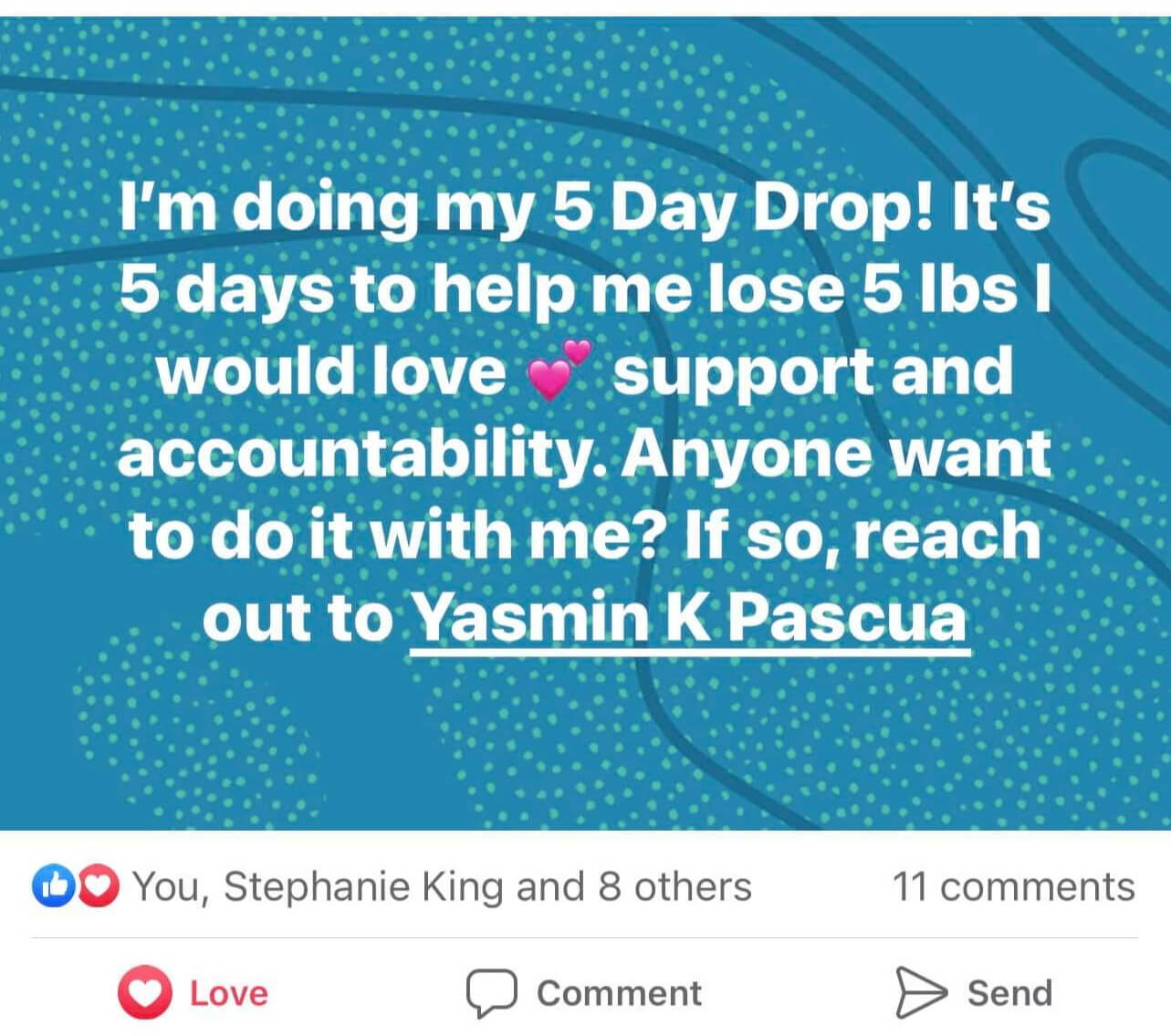Send this post to someone
Image resolution: width=1171 pixels, height=1036 pixels.
pyautogui.click(x=974, y=993)
